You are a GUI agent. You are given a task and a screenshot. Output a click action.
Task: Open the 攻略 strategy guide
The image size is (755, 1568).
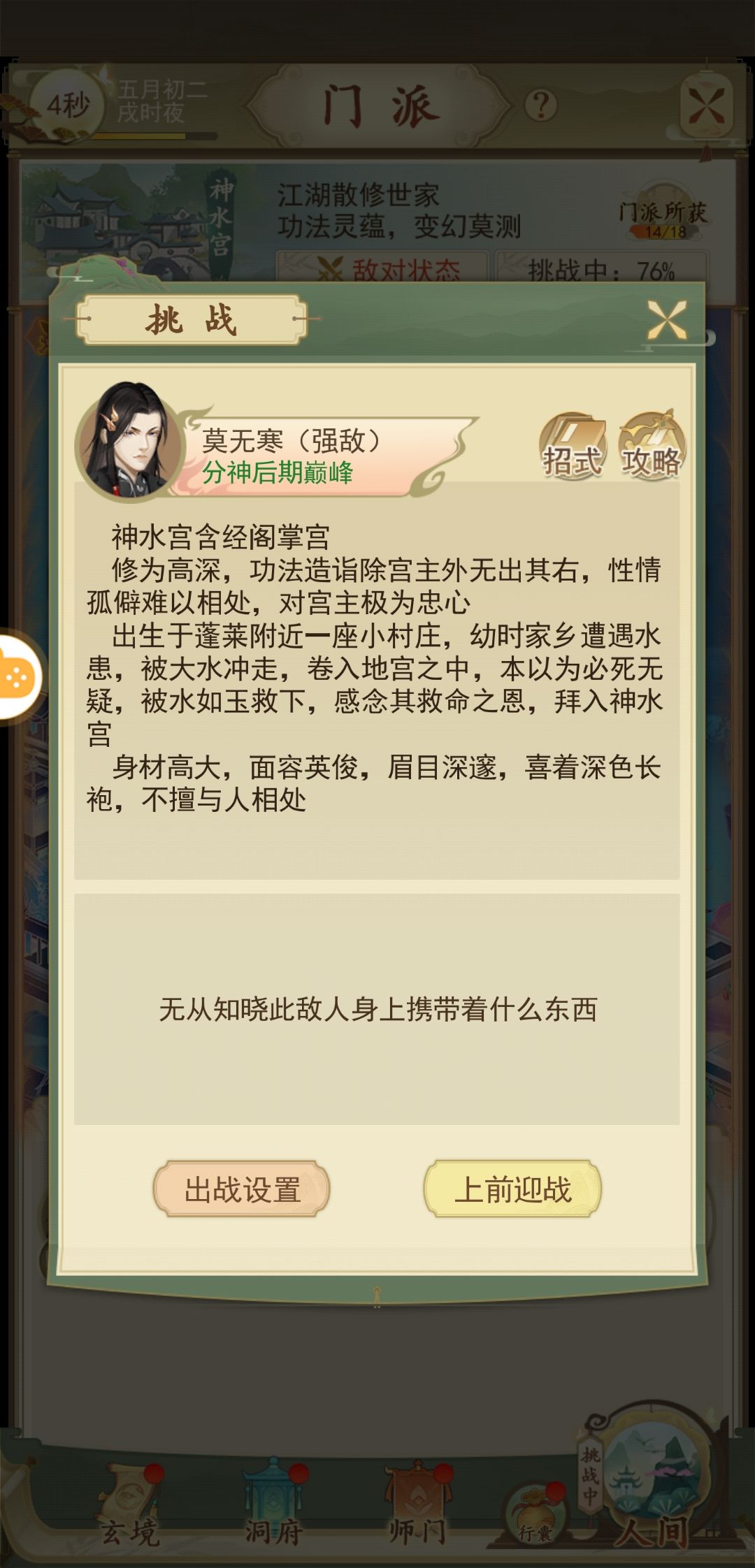coord(652,446)
